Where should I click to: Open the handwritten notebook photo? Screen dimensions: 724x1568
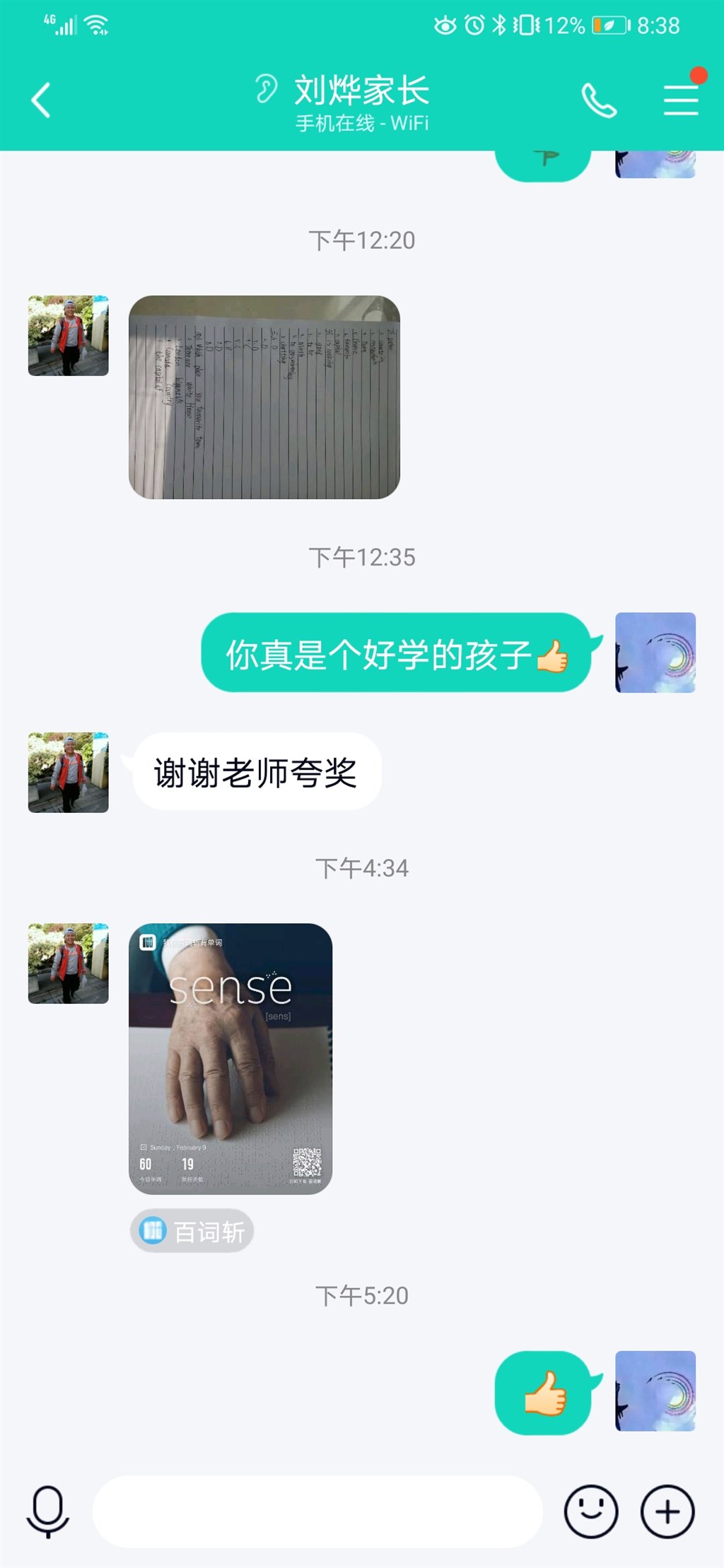(x=264, y=397)
